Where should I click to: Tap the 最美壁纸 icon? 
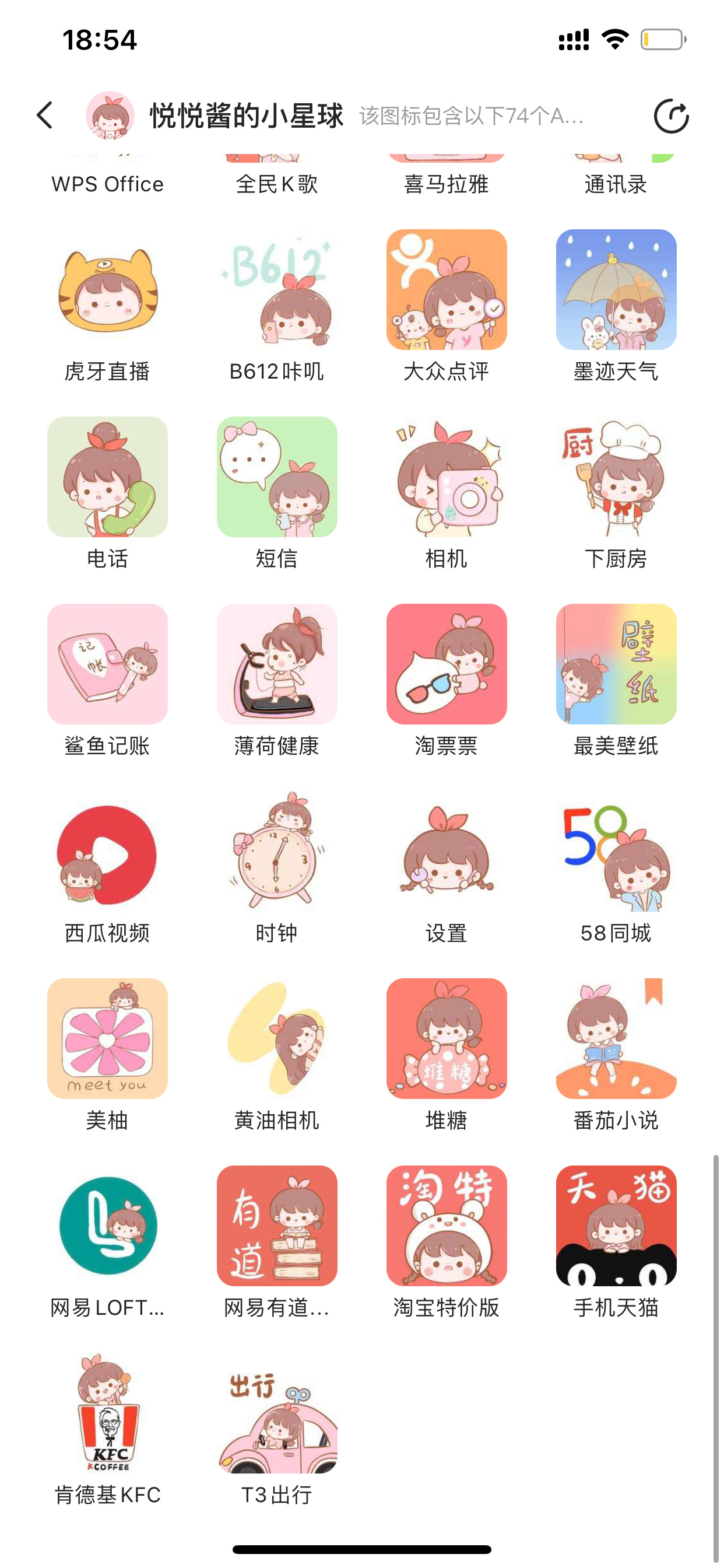(x=616, y=664)
